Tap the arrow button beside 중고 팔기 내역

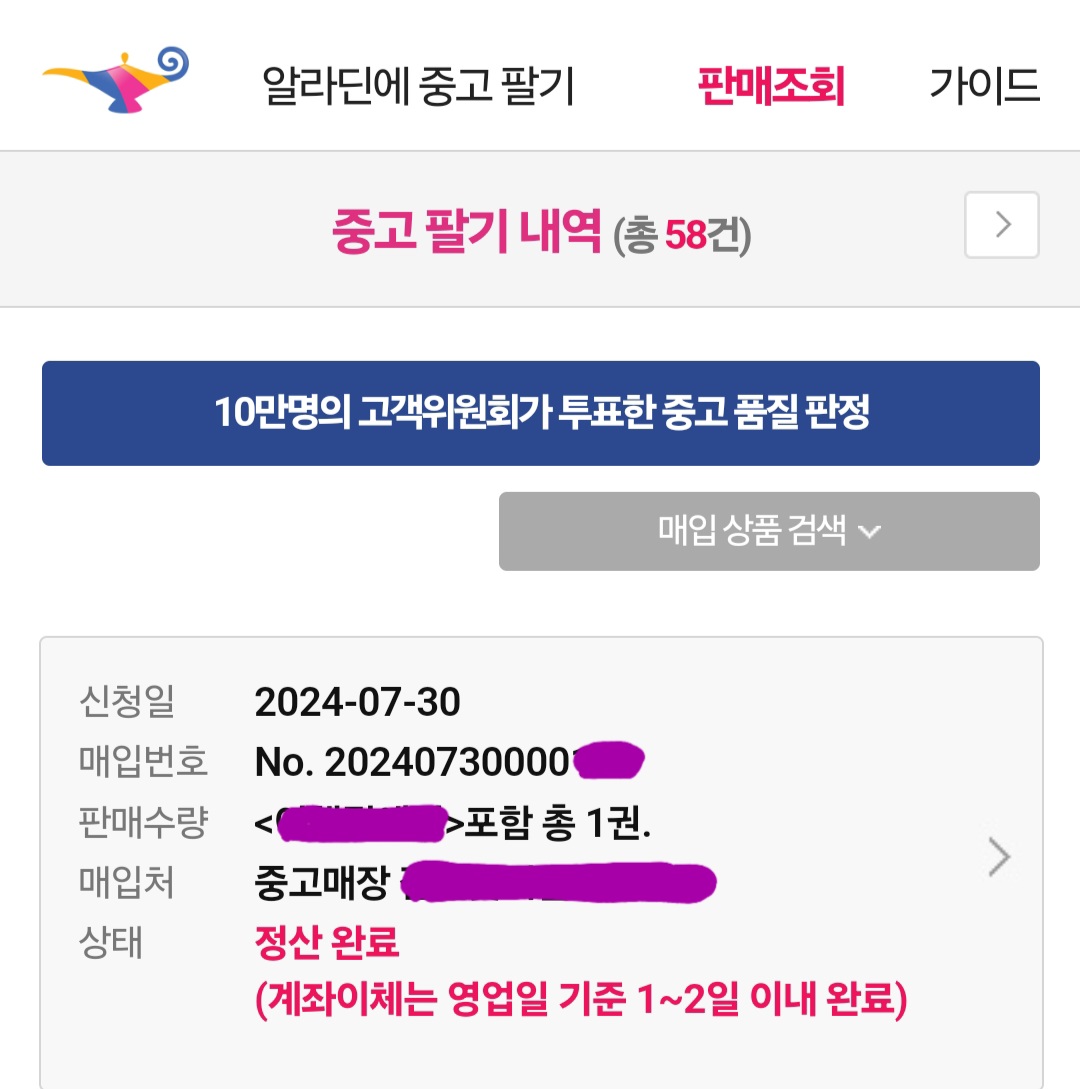(x=1002, y=225)
